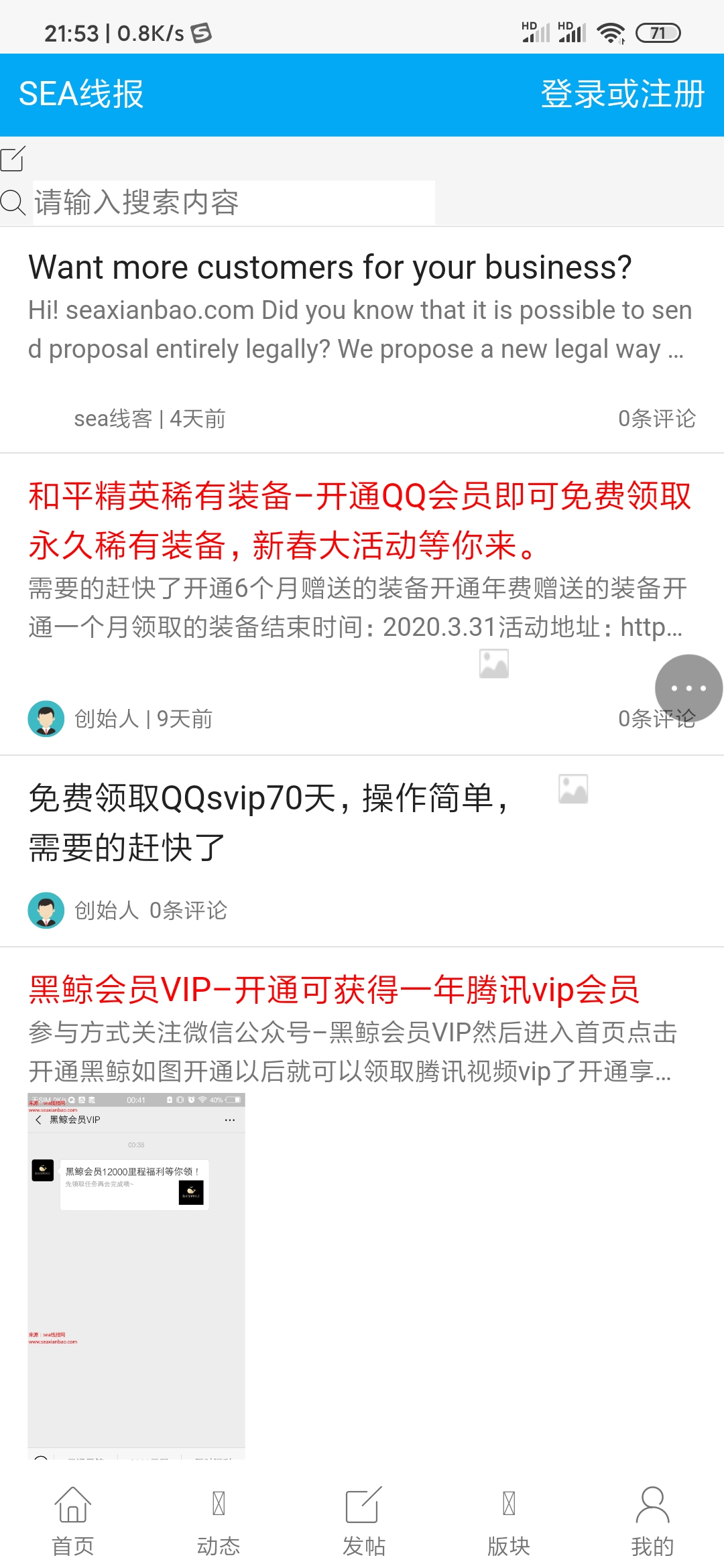Viewport: 724px width, 1568px height.
Task: Tap the 登录或注册 login or register button
Action: click(622, 94)
